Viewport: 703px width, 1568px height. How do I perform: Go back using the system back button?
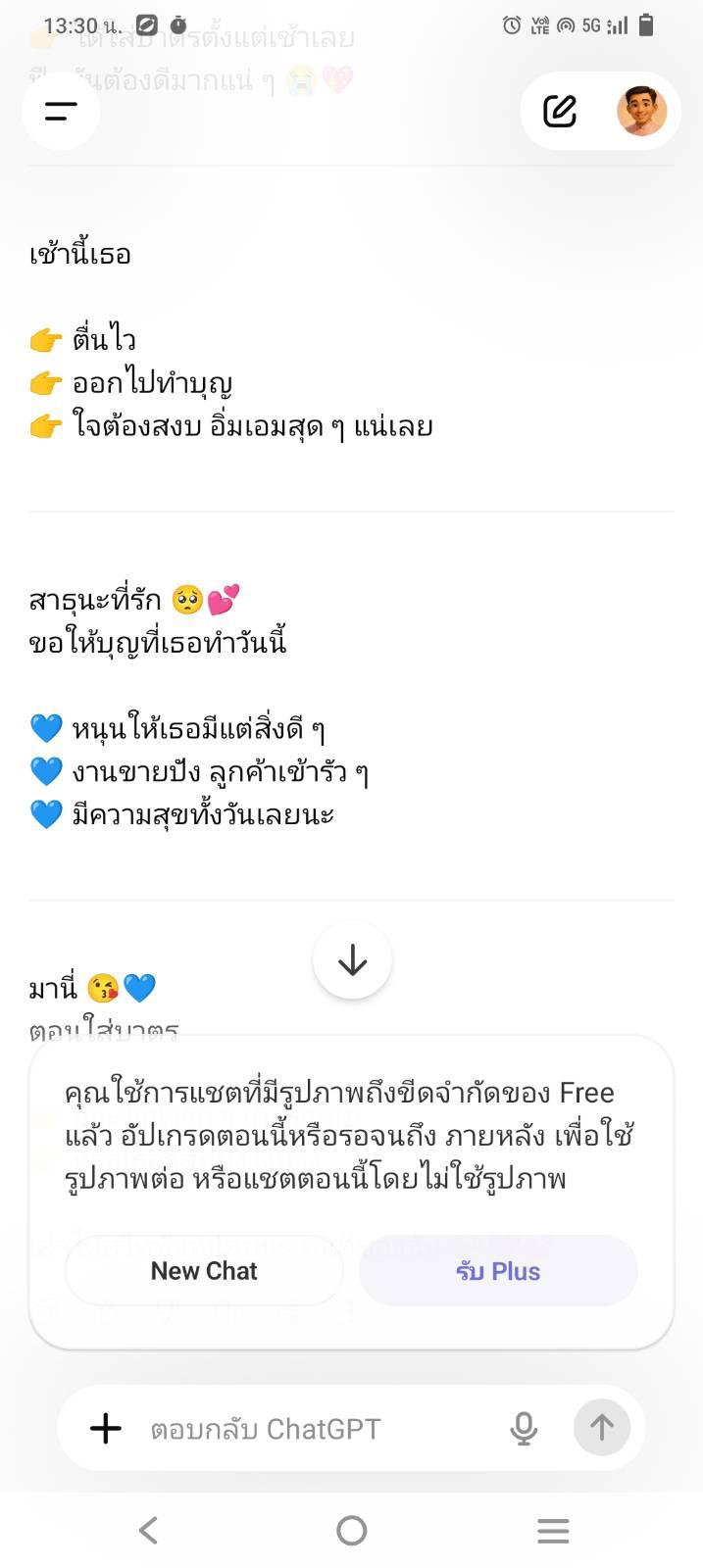pos(148,1530)
